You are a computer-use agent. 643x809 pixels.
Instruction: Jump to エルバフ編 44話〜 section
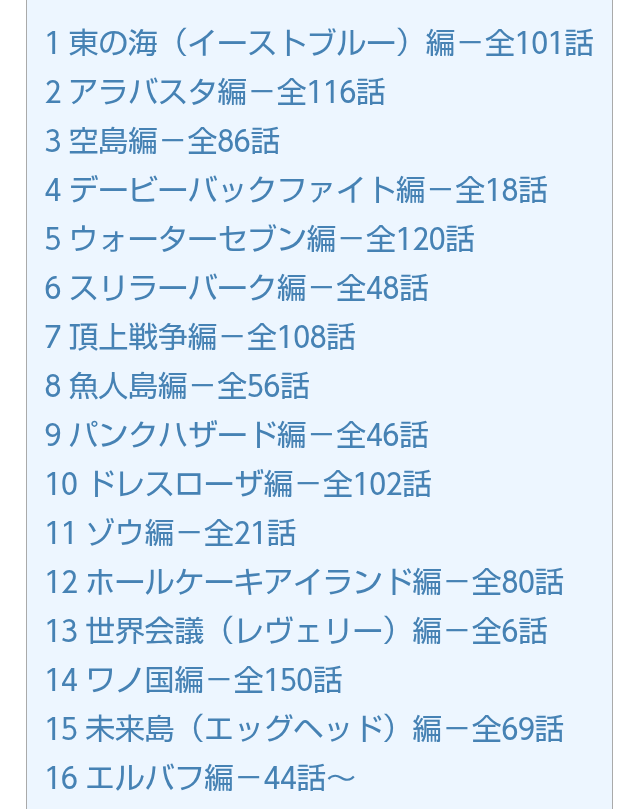tap(200, 778)
